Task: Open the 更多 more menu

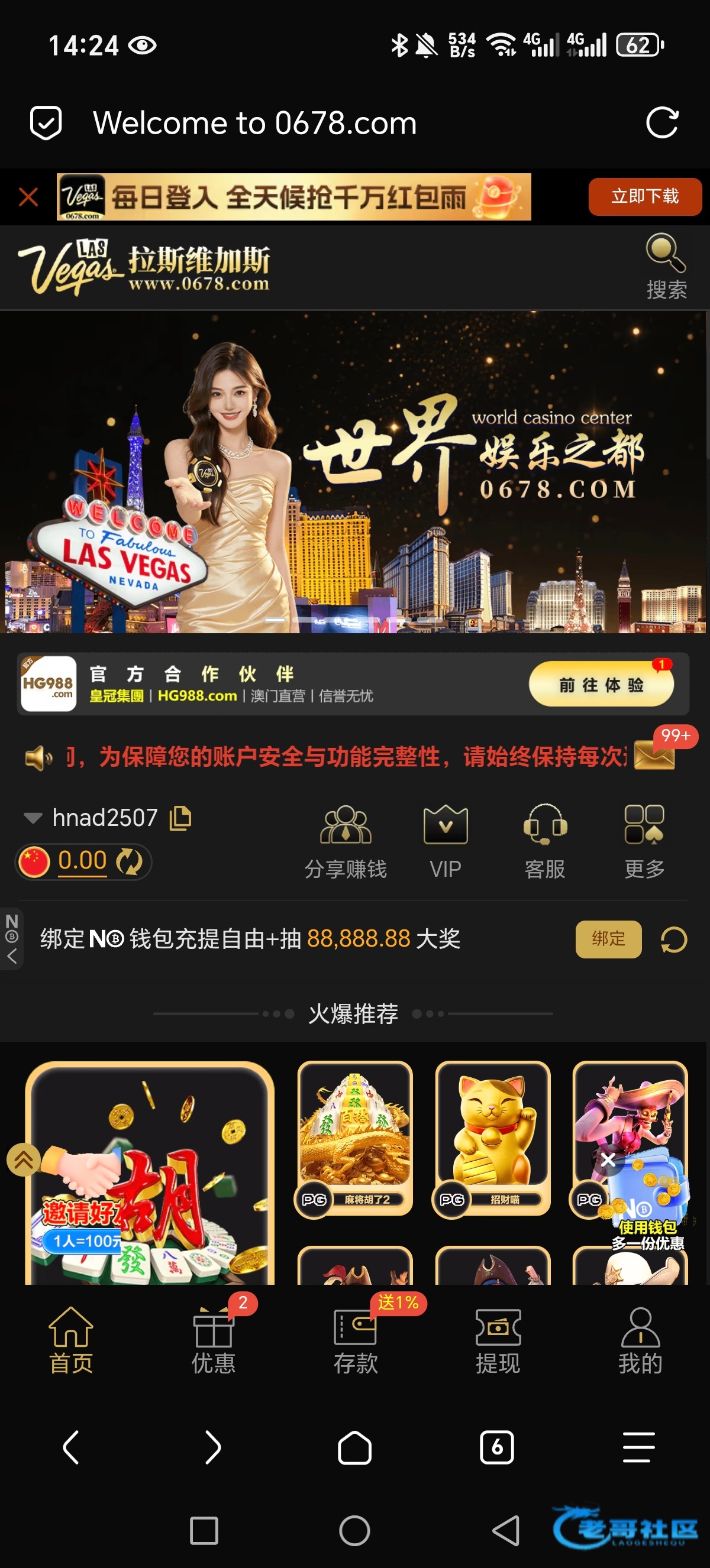Action: 644,841
